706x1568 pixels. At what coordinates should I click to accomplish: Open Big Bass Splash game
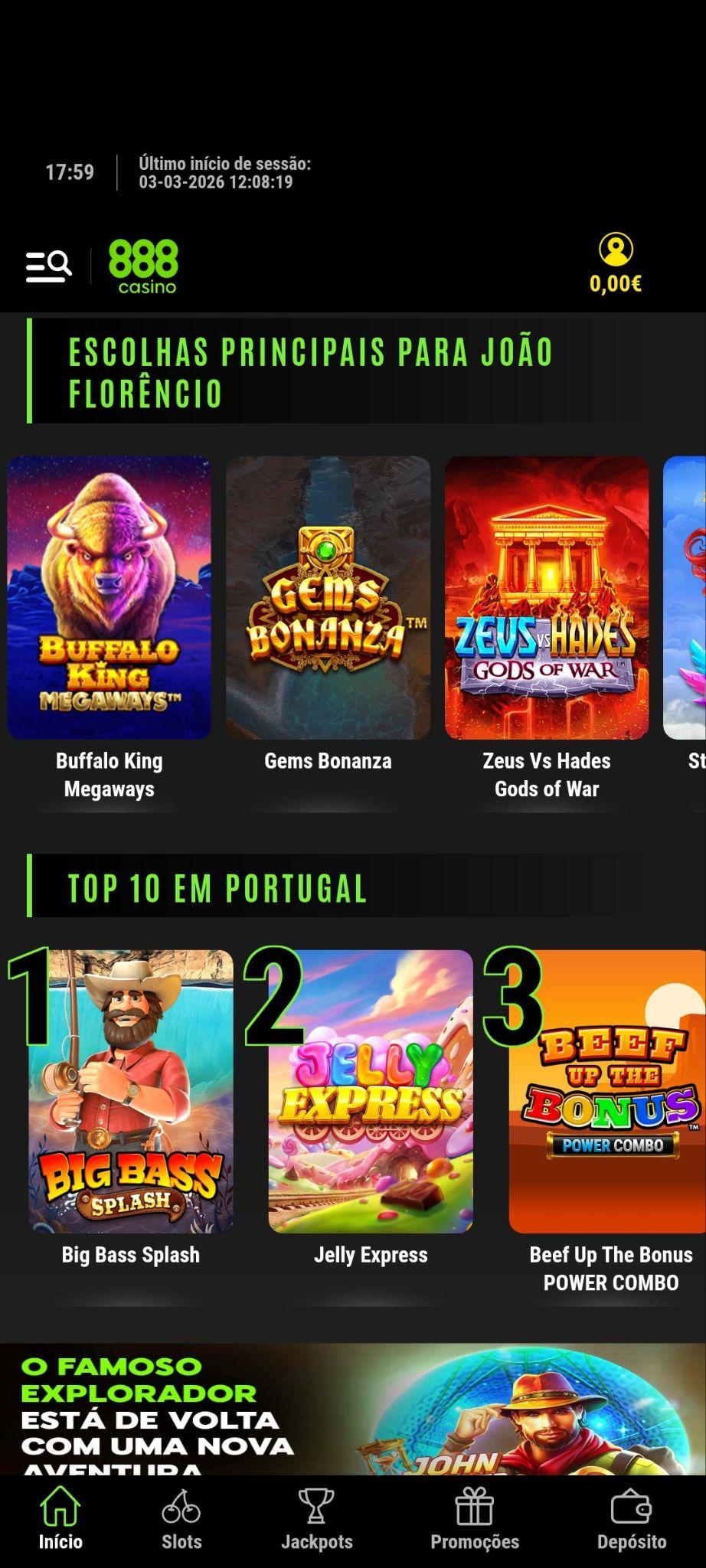coord(131,1091)
